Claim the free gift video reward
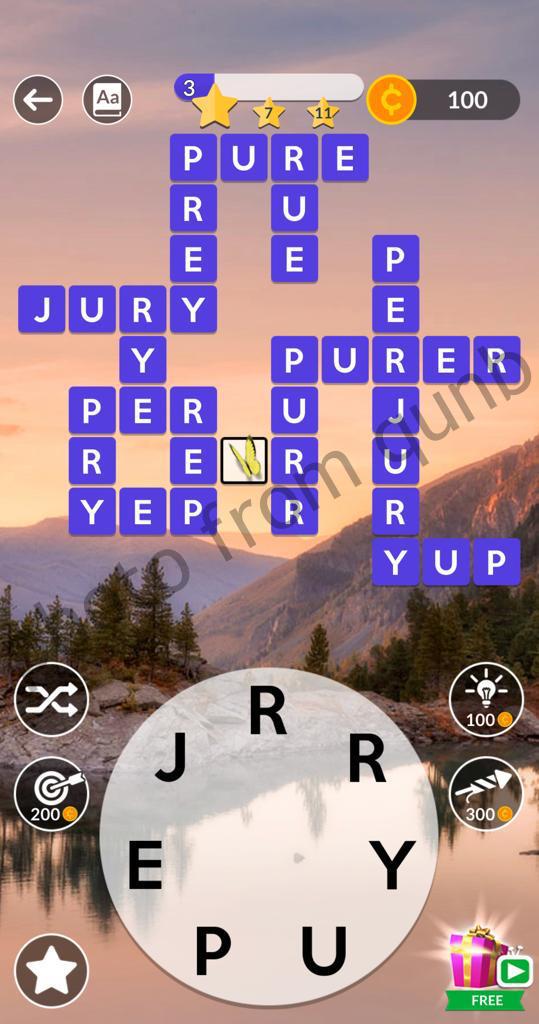 tap(487, 968)
